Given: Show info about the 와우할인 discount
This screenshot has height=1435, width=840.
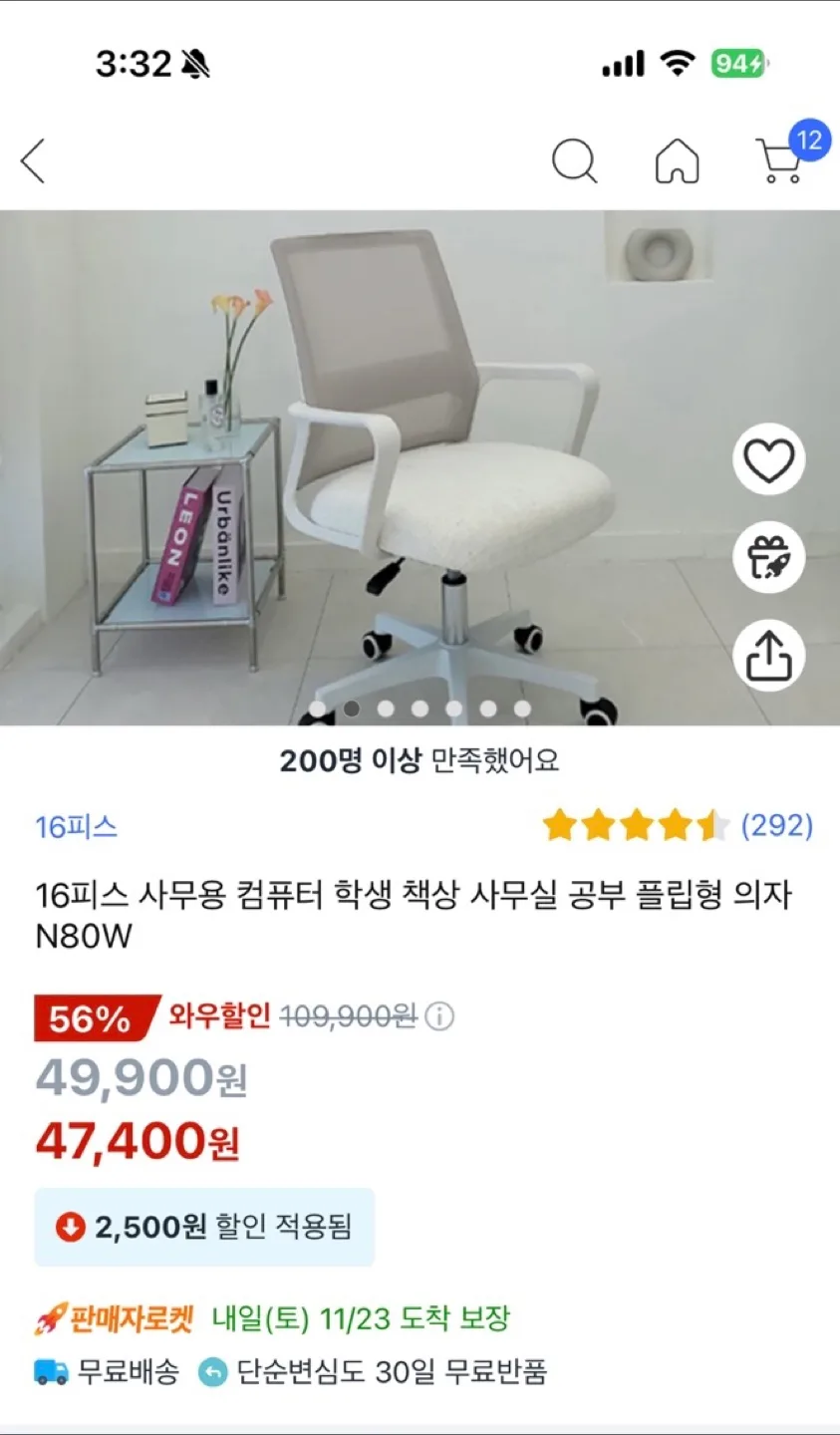Looking at the screenshot, I should [439, 1016].
